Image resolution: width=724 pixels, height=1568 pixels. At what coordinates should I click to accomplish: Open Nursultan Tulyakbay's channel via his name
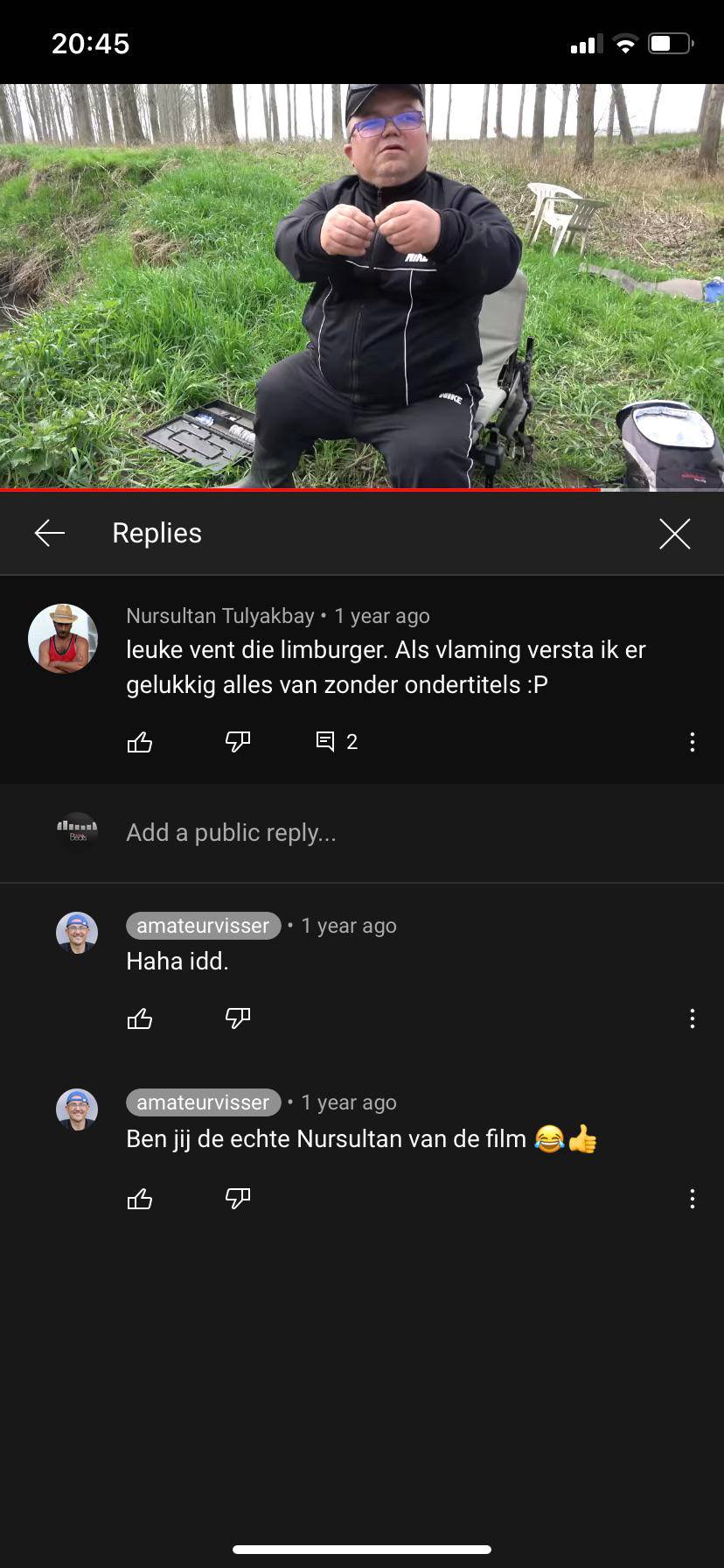[220, 615]
